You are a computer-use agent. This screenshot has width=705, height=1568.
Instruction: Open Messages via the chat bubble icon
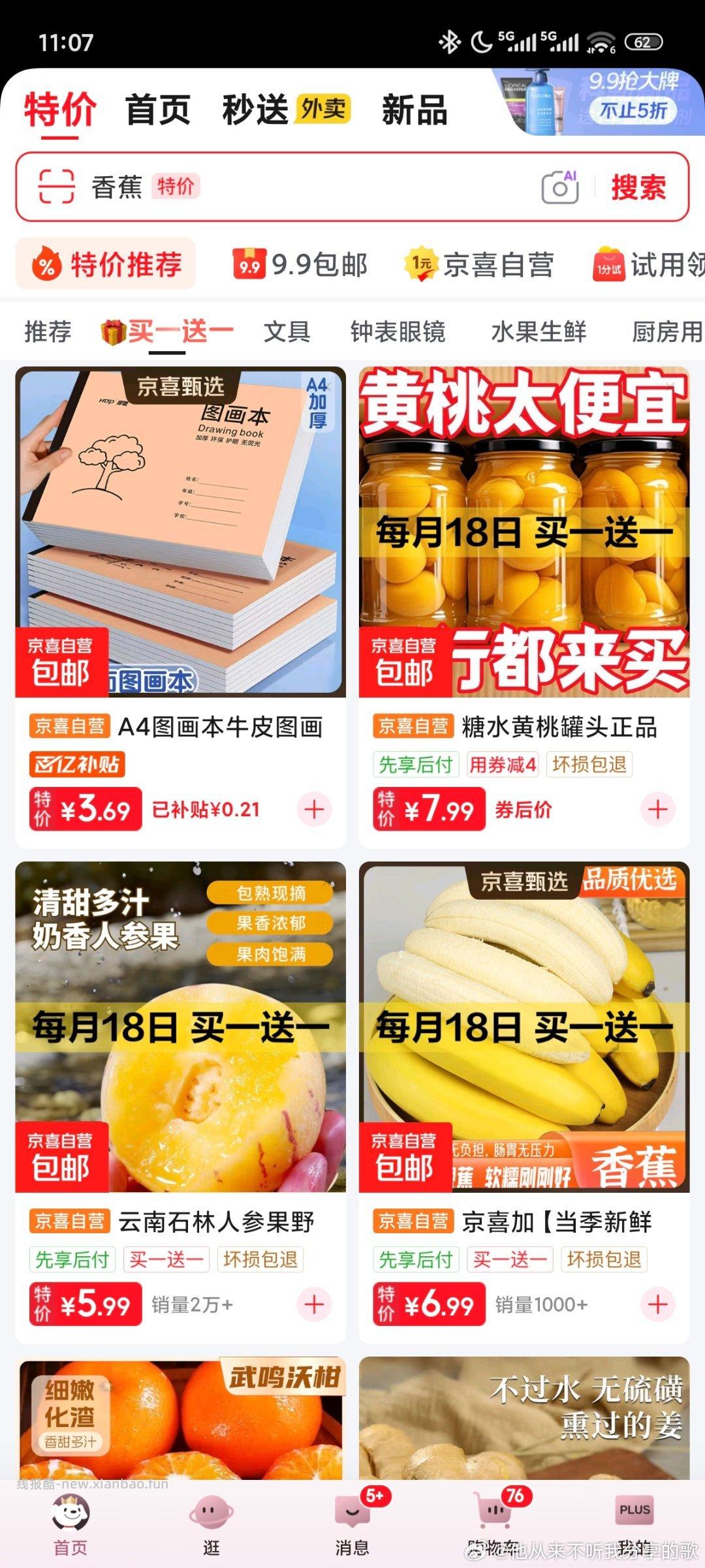(352, 1514)
